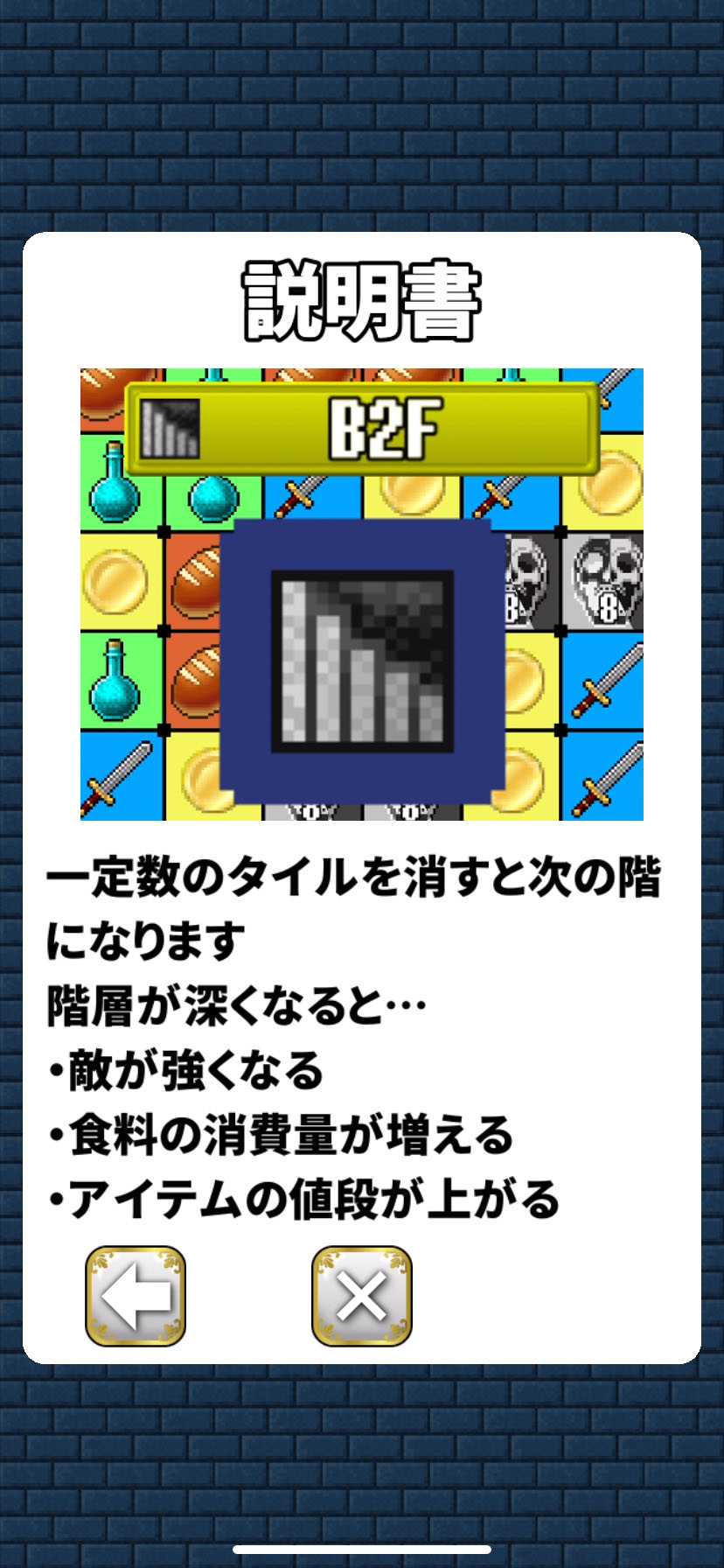Go back to the previous manual page

point(136,1296)
